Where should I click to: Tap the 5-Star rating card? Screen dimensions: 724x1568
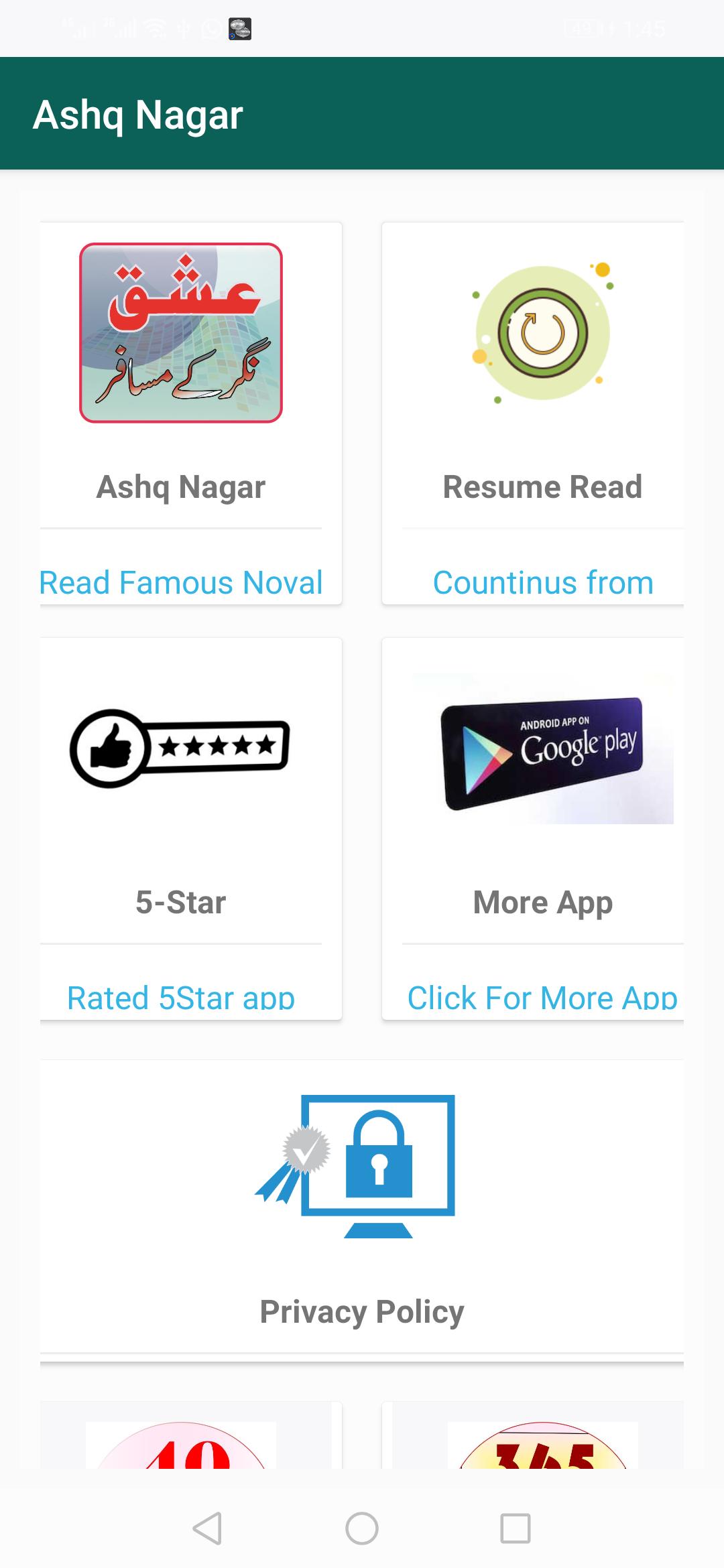[181, 828]
